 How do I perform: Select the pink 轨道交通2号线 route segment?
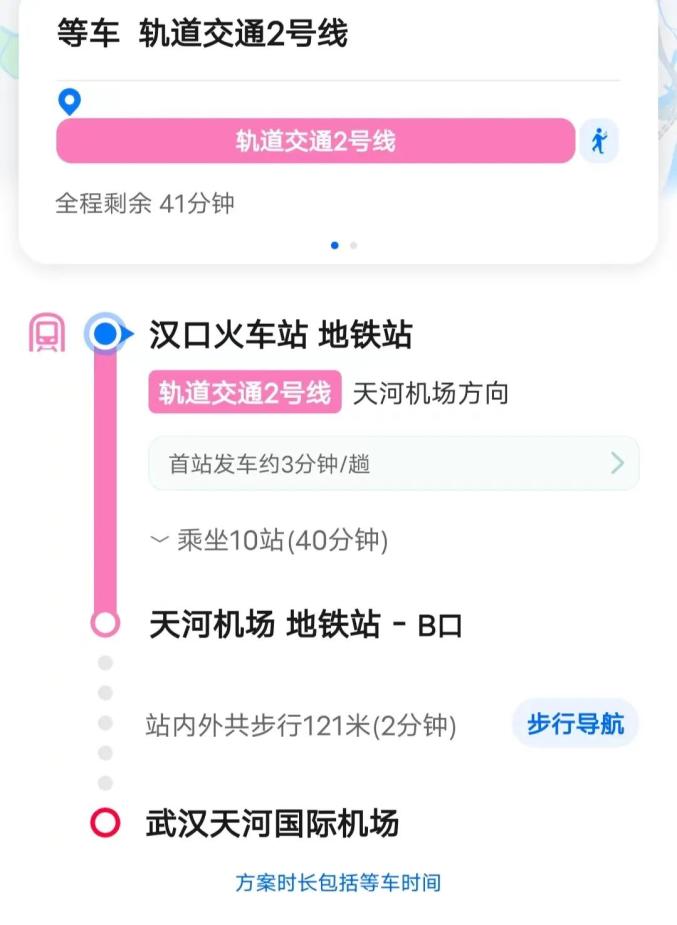315,141
